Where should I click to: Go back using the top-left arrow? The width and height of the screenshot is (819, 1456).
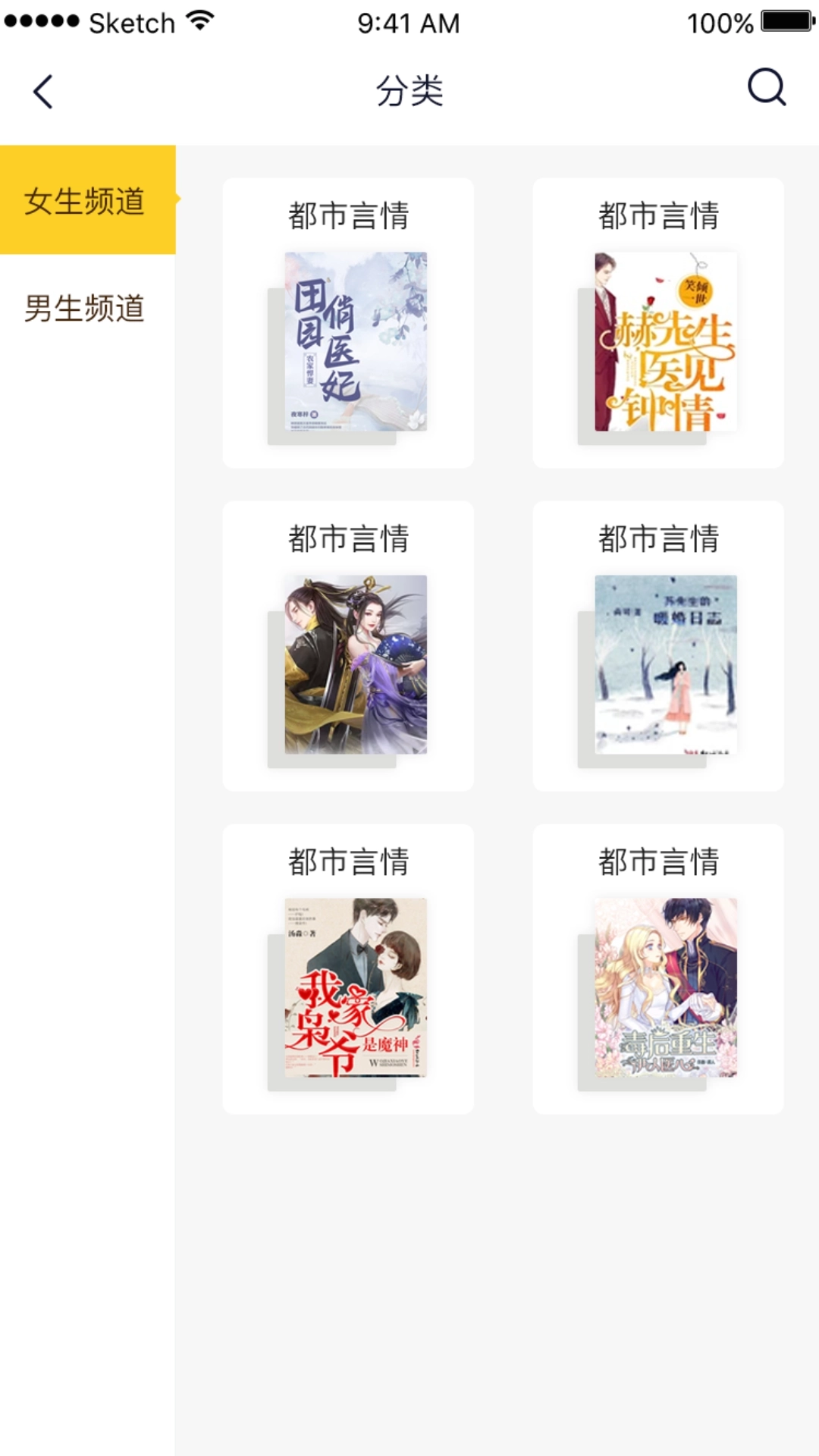pyautogui.click(x=43, y=92)
